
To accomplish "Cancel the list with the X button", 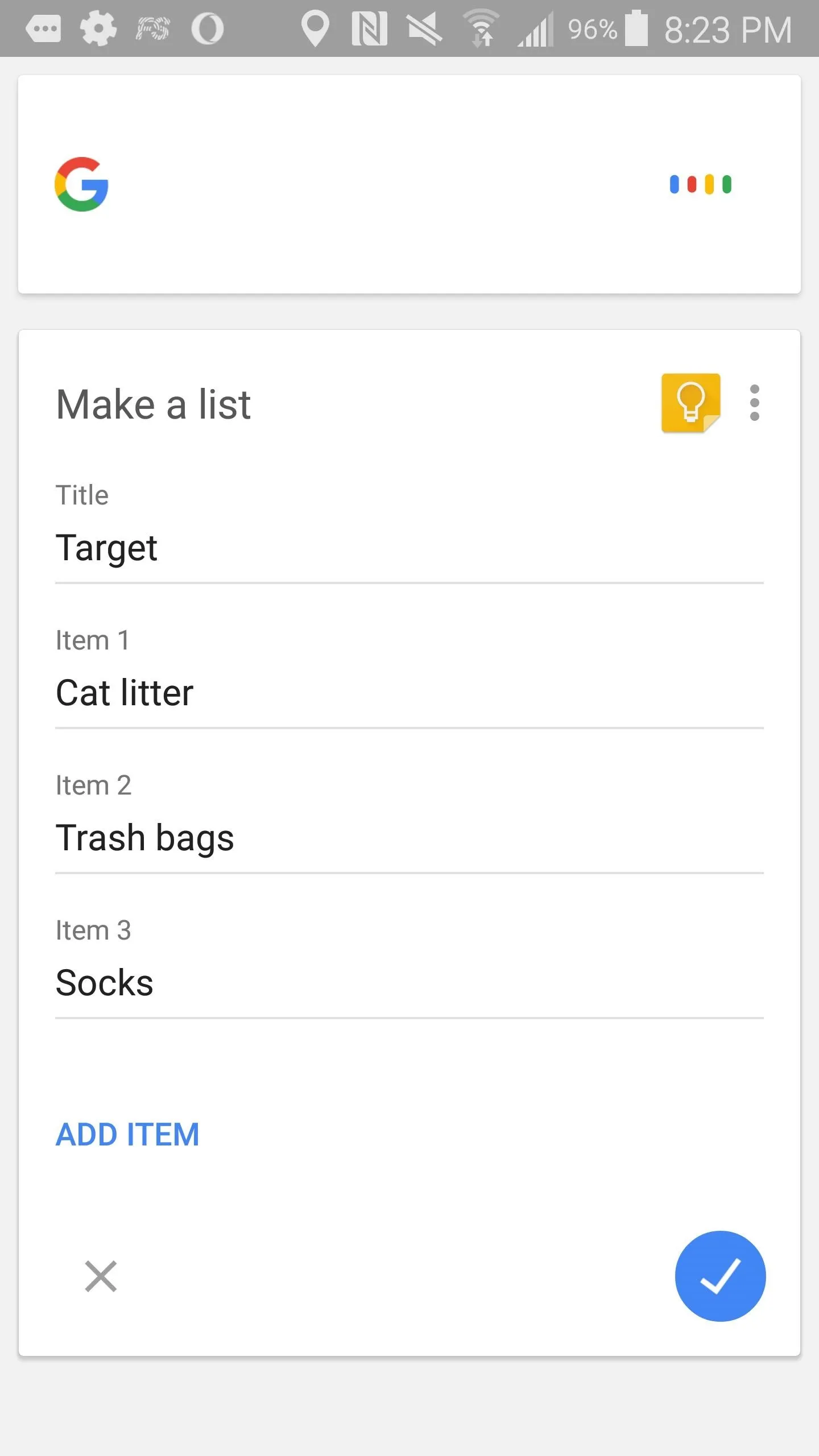I will point(101,1276).
